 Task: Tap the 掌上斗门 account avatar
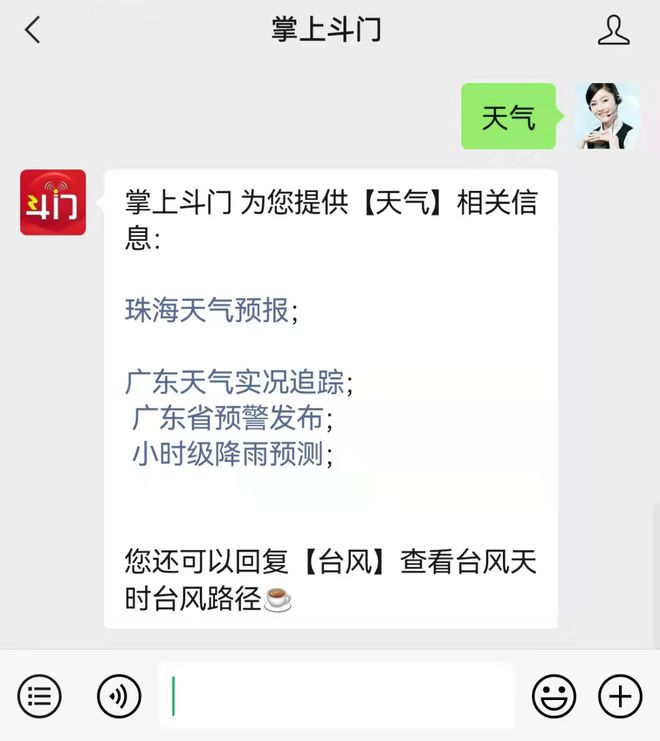pos(53,203)
